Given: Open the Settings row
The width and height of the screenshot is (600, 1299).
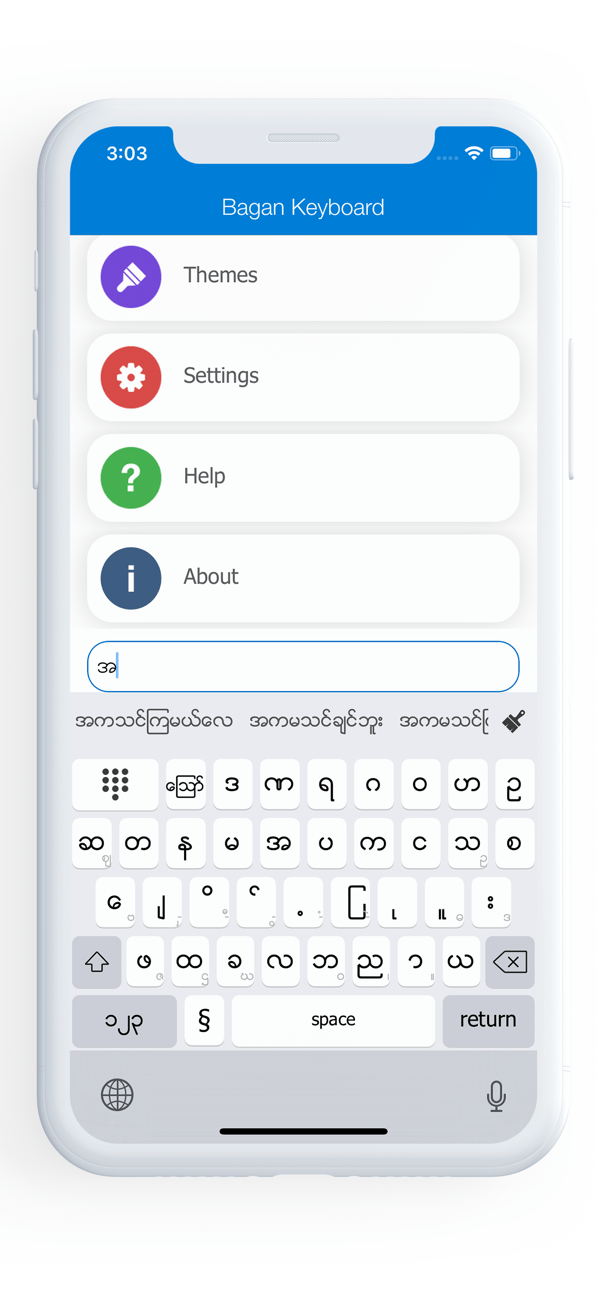Looking at the screenshot, I should point(302,377).
